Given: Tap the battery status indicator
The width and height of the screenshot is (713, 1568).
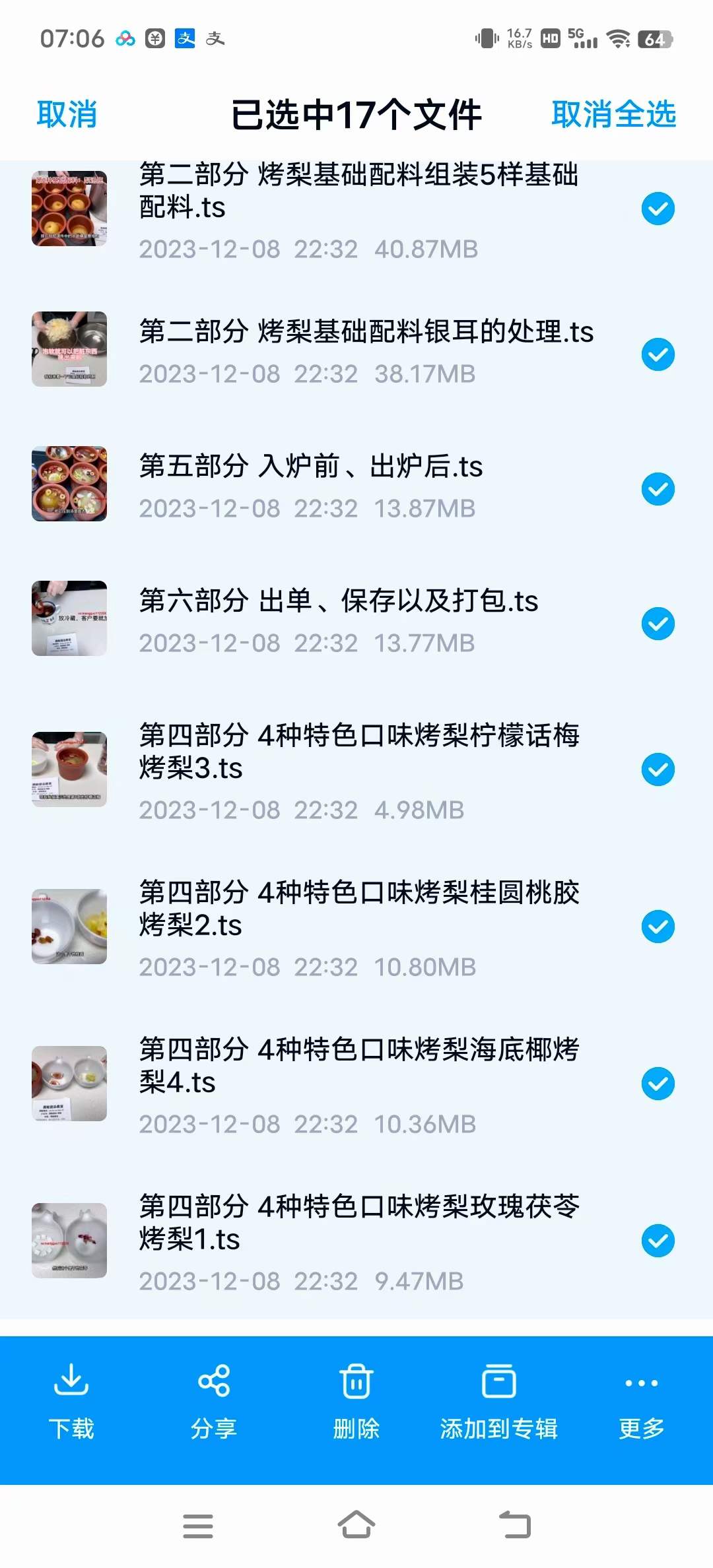Looking at the screenshot, I should [654, 38].
